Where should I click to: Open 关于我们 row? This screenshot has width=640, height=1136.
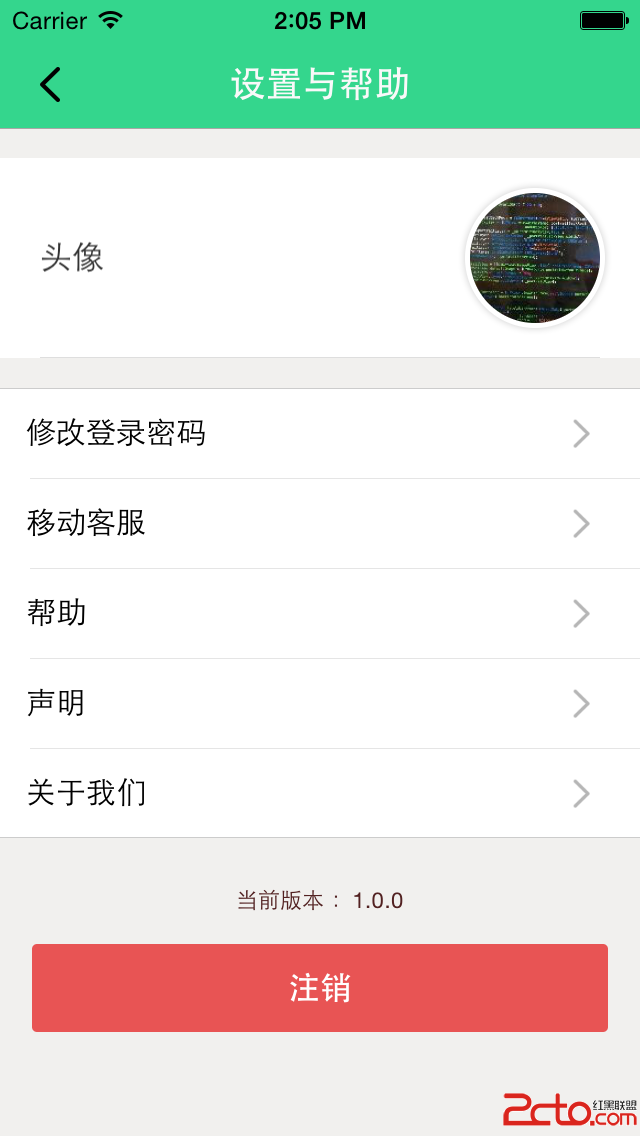tap(320, 793)
